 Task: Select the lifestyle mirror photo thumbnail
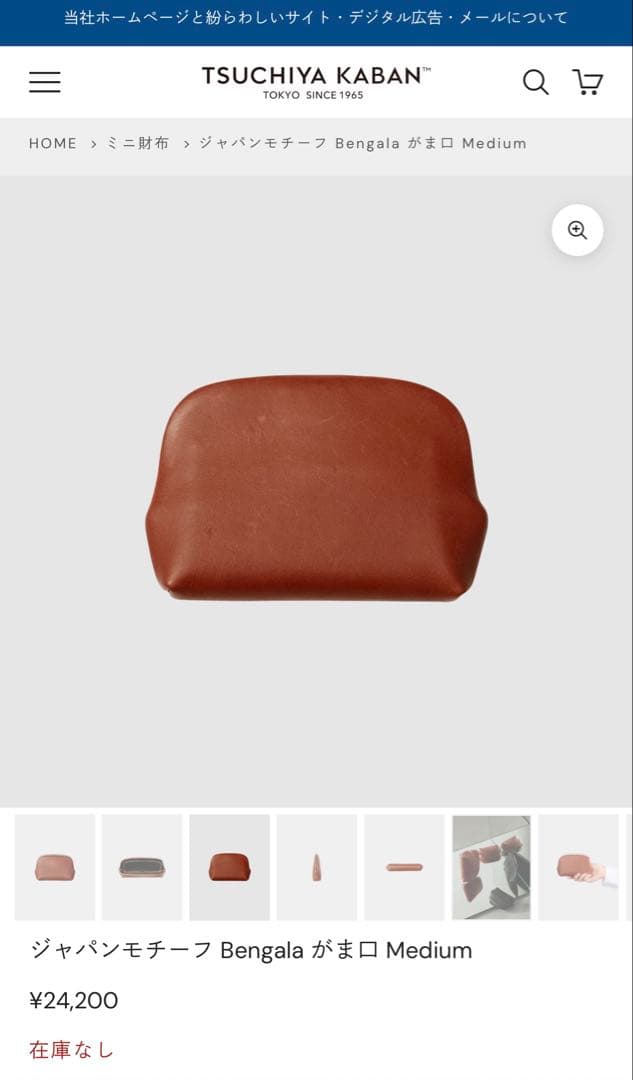491,866
